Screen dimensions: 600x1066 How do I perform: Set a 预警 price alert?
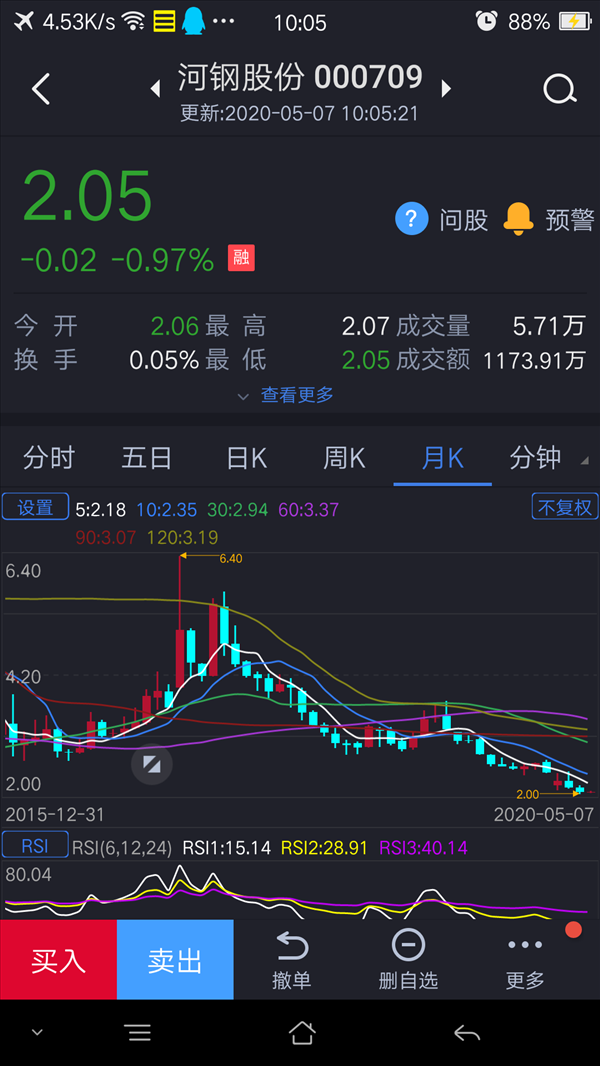click(x=549, y=220)
